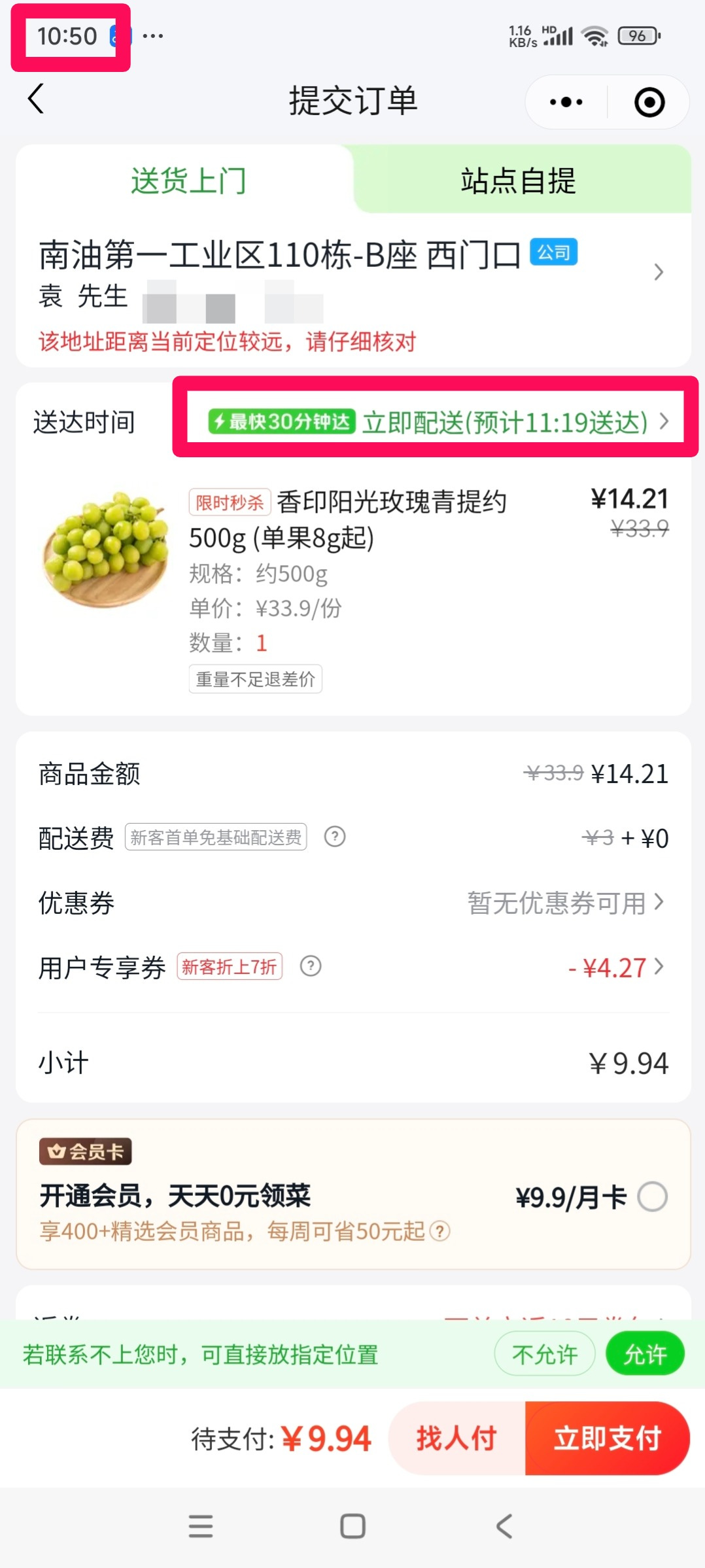Choose a delivery time in 送达时间
Screen dimensions: 705x1568
tap(435, 422)
